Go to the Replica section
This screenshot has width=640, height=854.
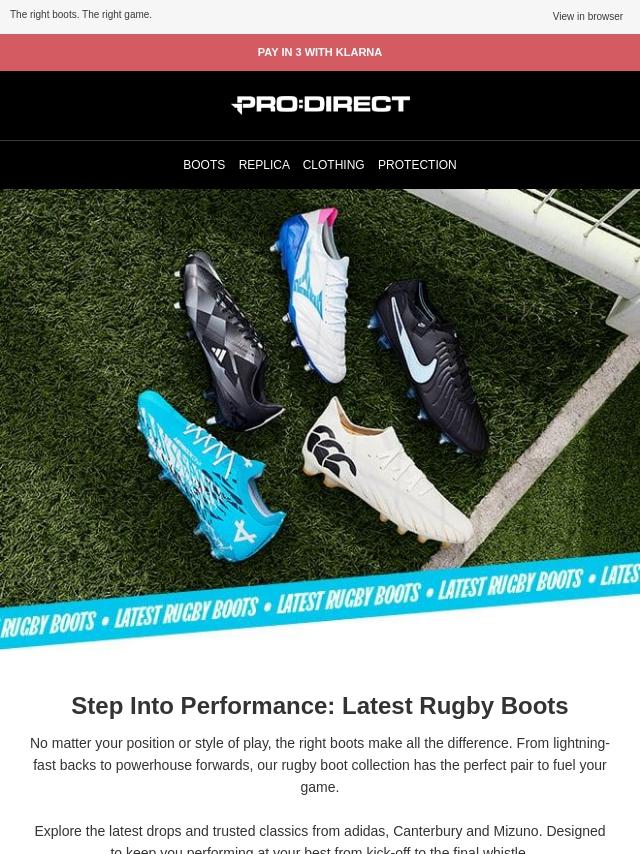pos(264,165)
